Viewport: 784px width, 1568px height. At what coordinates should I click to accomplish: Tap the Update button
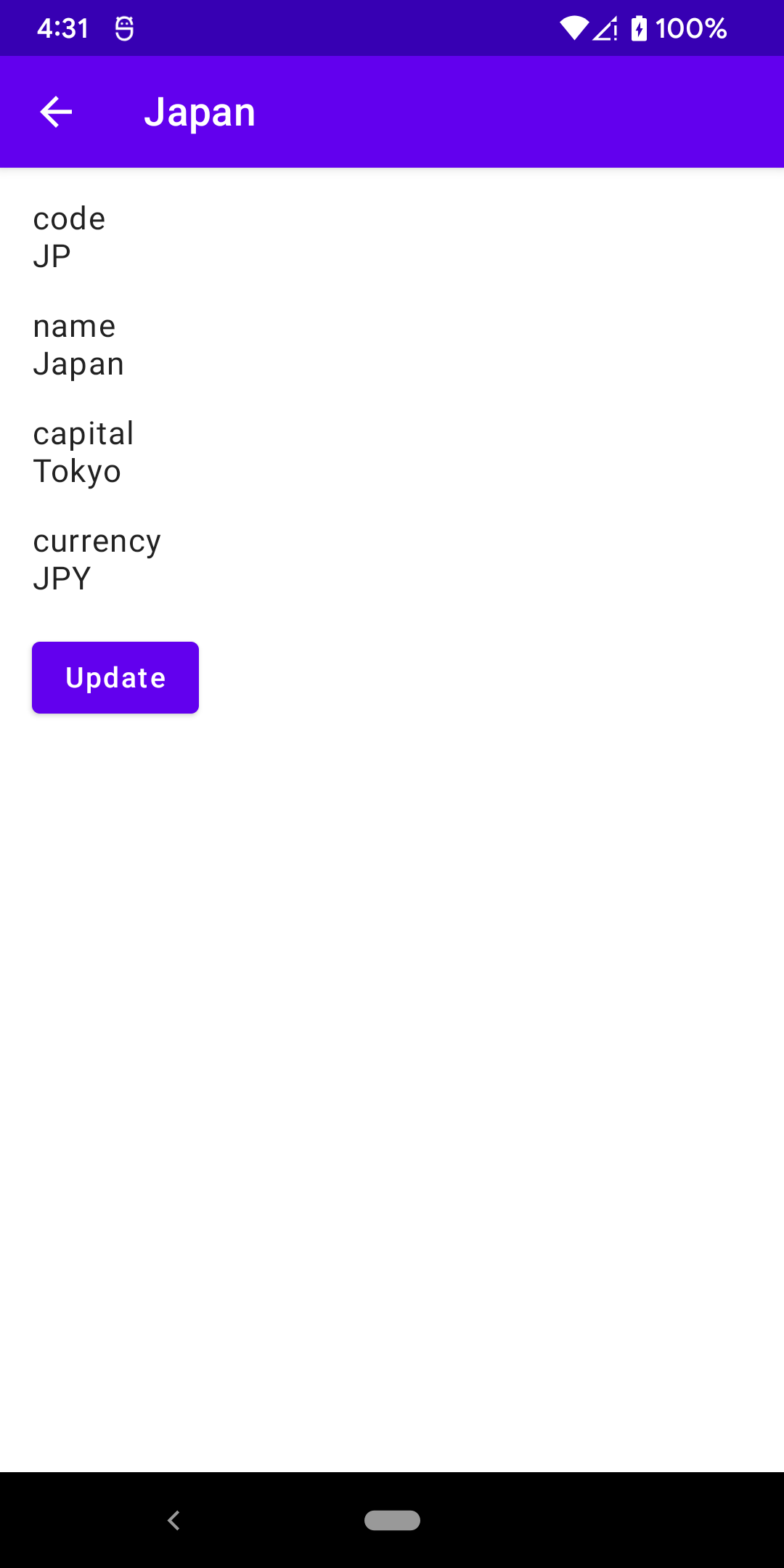[x=115, y=677]
